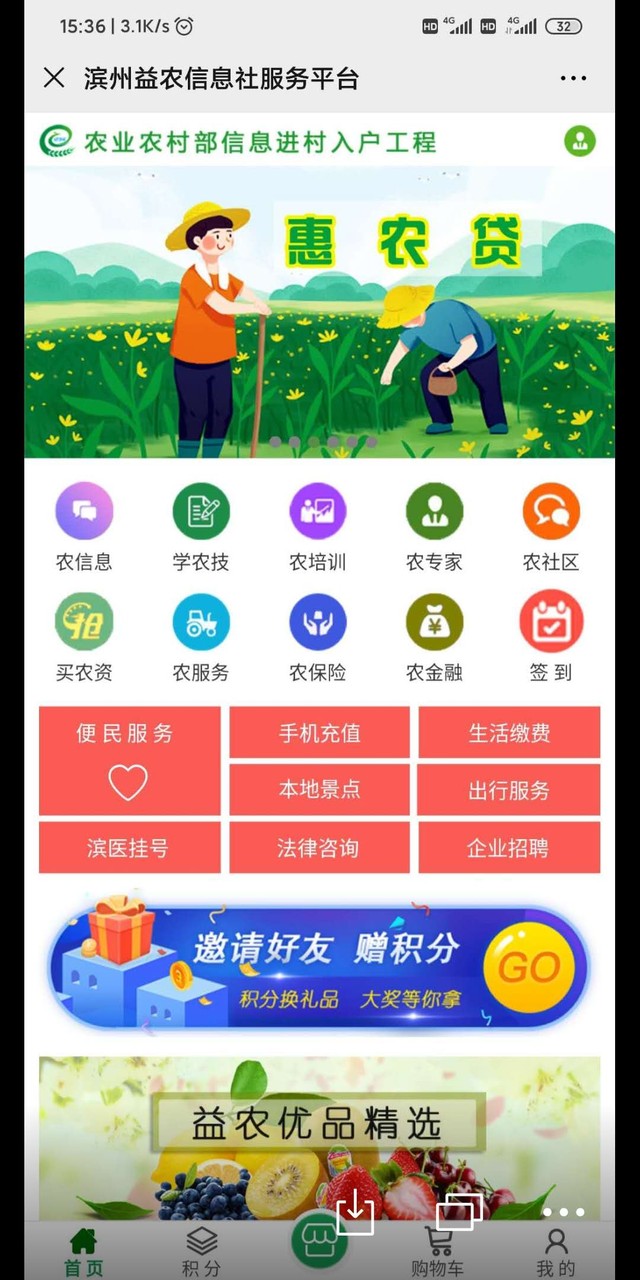Open 农信息
This screenshot has width=640, height=1280.
[84, 527]
